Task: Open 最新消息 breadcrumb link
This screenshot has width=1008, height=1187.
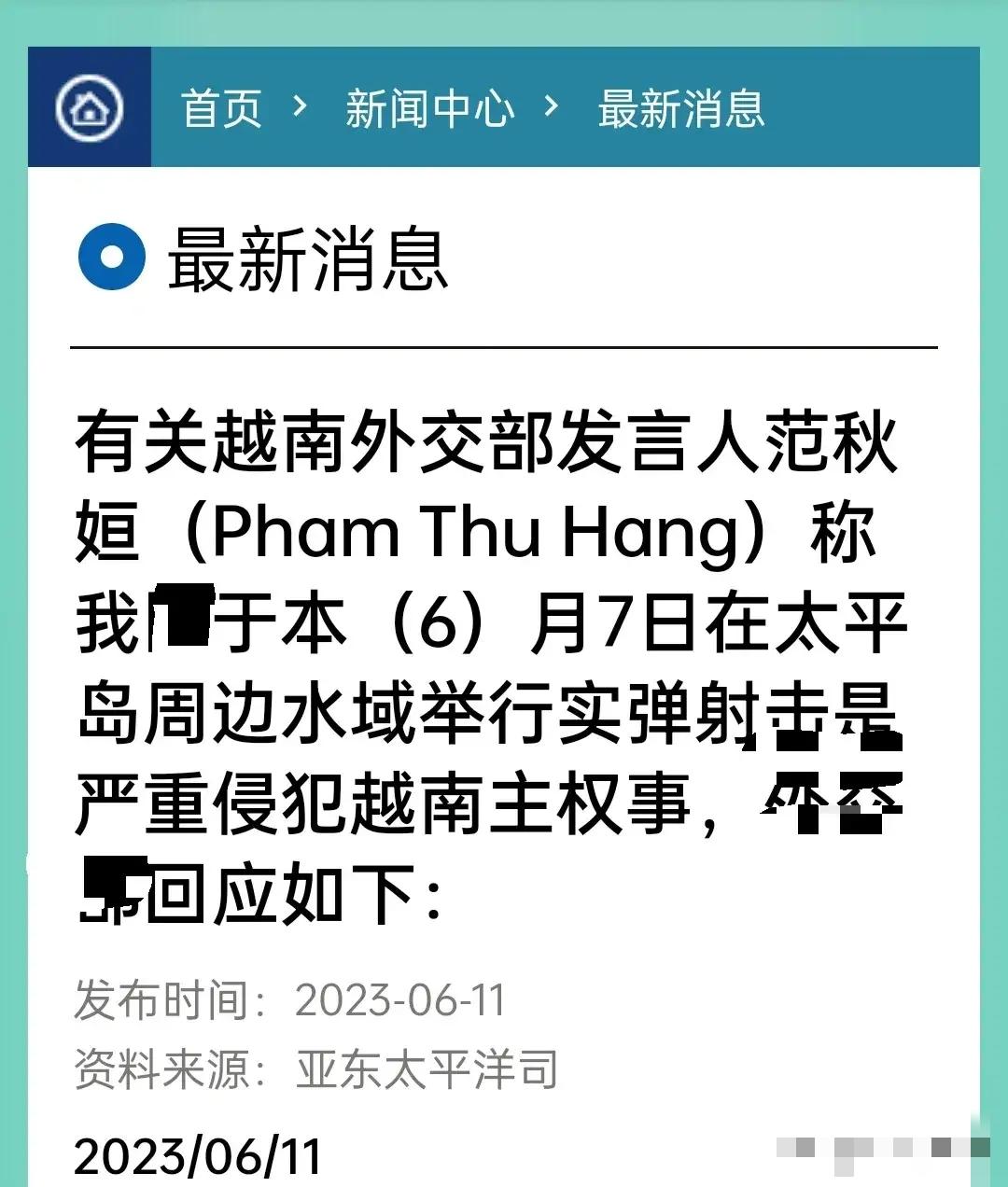Action: (x=681, y=108)
